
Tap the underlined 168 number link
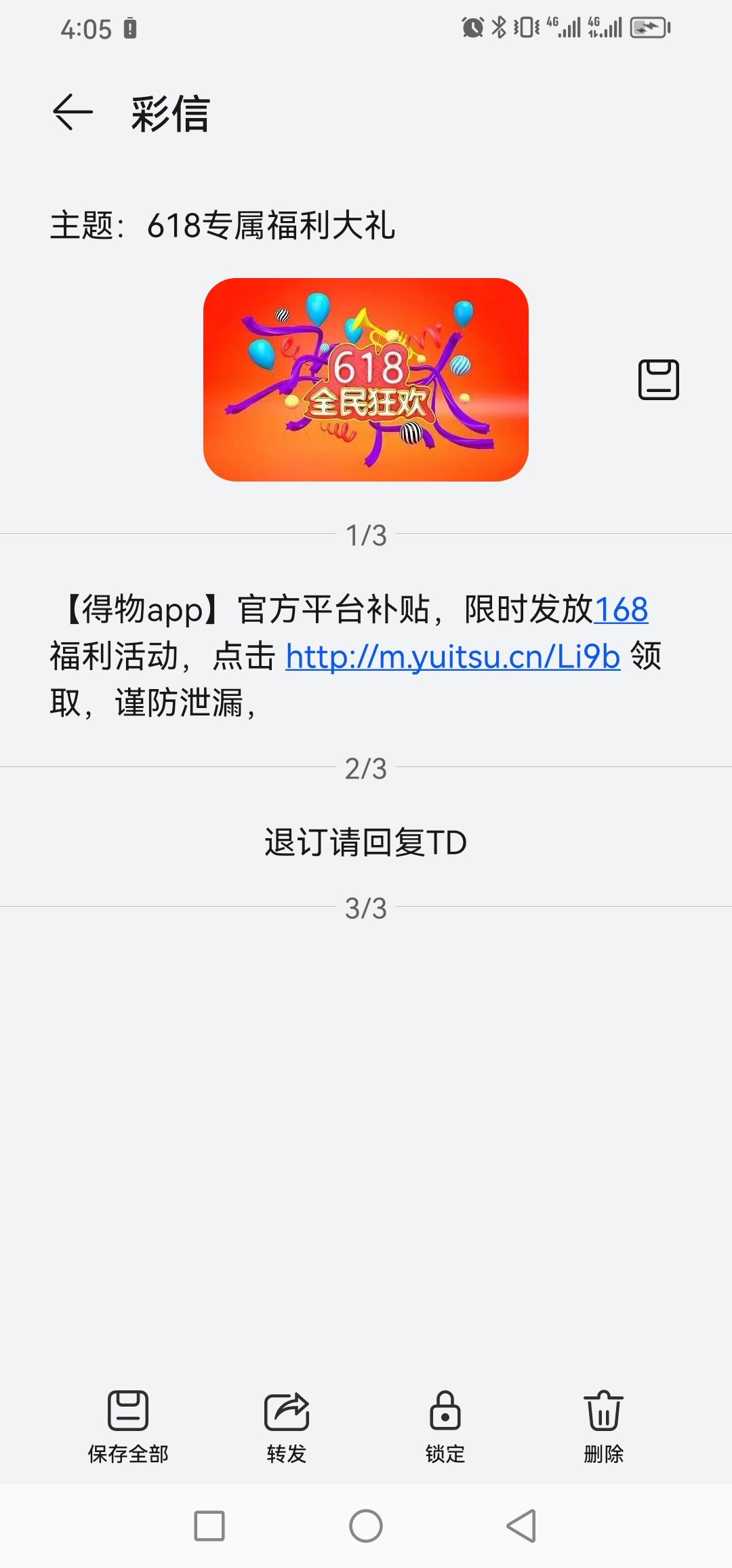click(621, 609)
